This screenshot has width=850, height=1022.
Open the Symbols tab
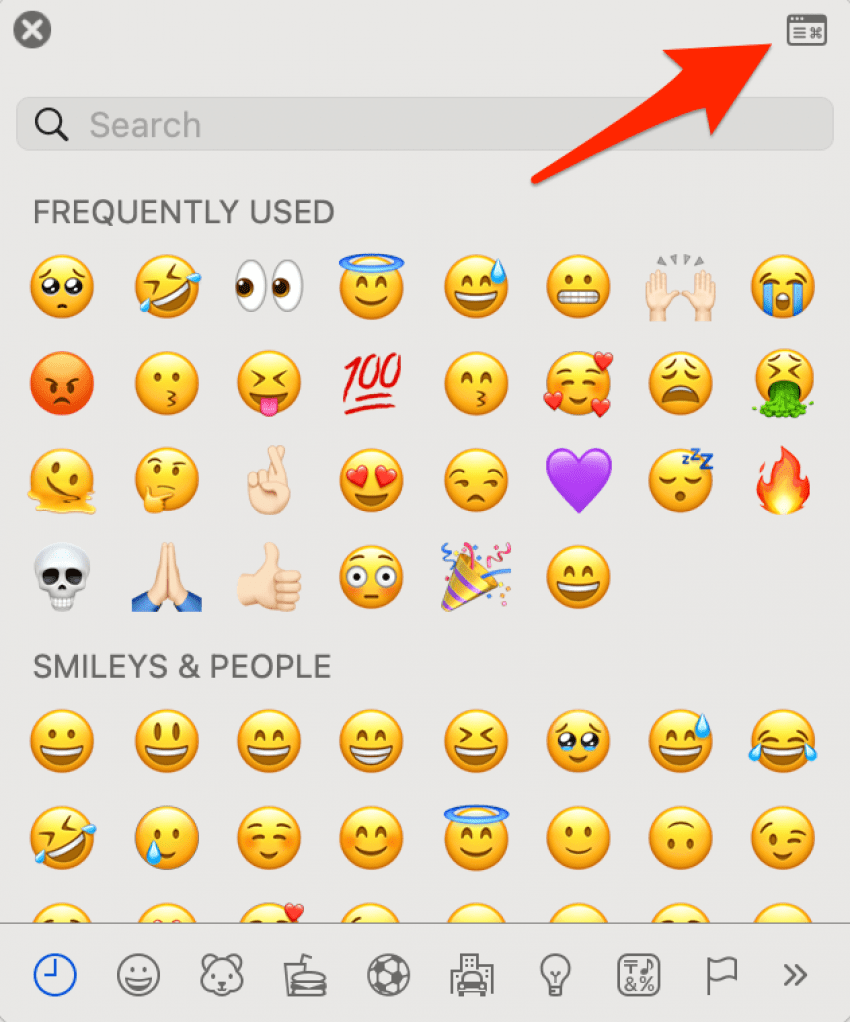(638, 973)
